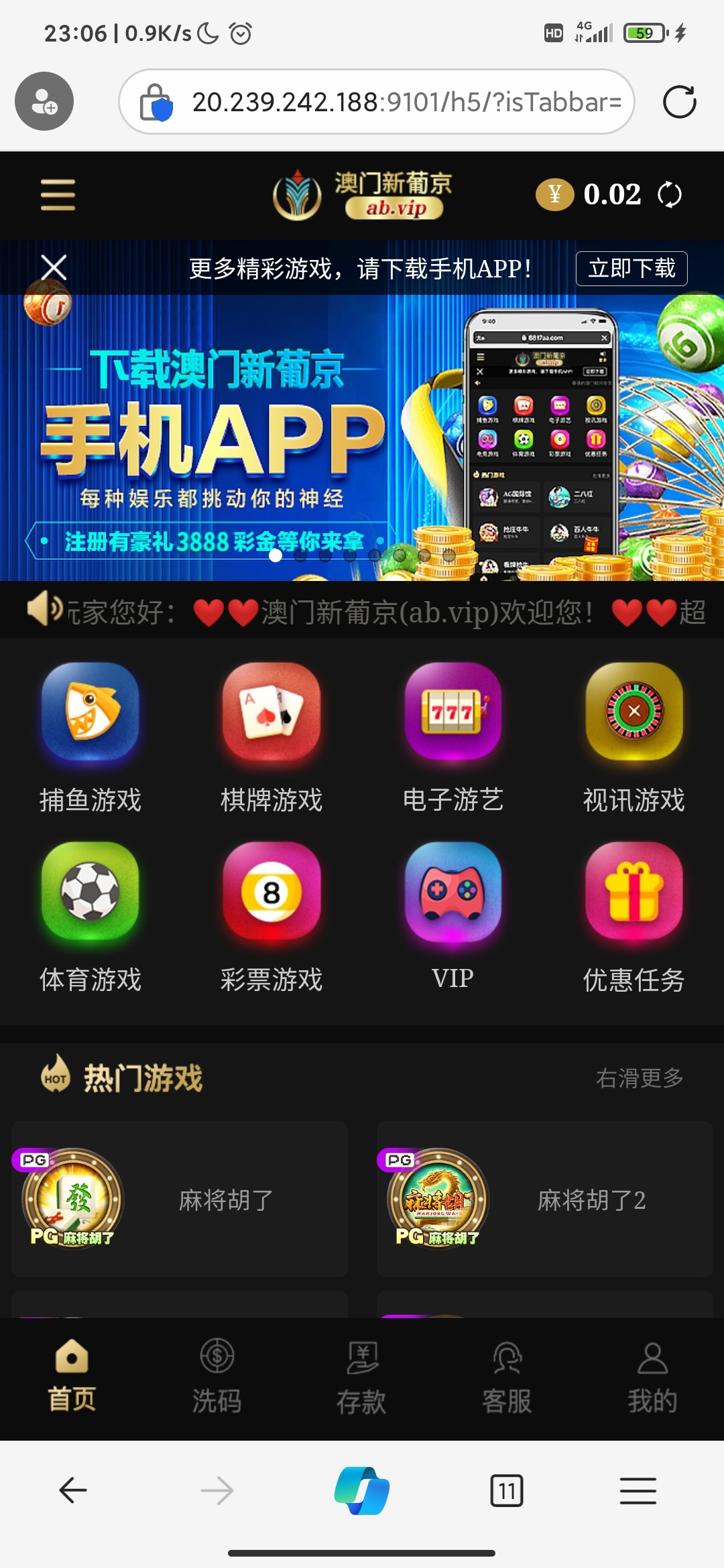Image resolution: width=724 pixels, height=1568 pixels.
Task: Launch the 麻将胡了2 game card
Action: pyautogui.click(x=544, y=1199)
